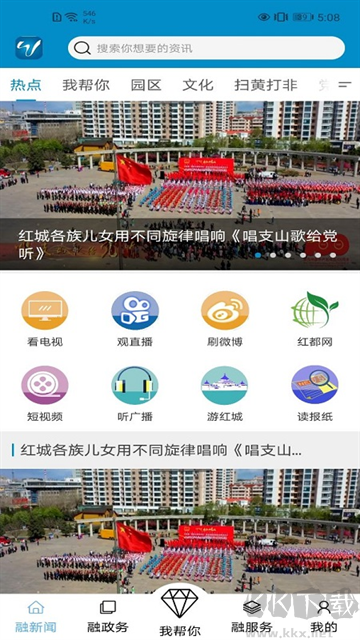Open the 我的 profile tab
This screenshot has width=360, height=640.
324,616
